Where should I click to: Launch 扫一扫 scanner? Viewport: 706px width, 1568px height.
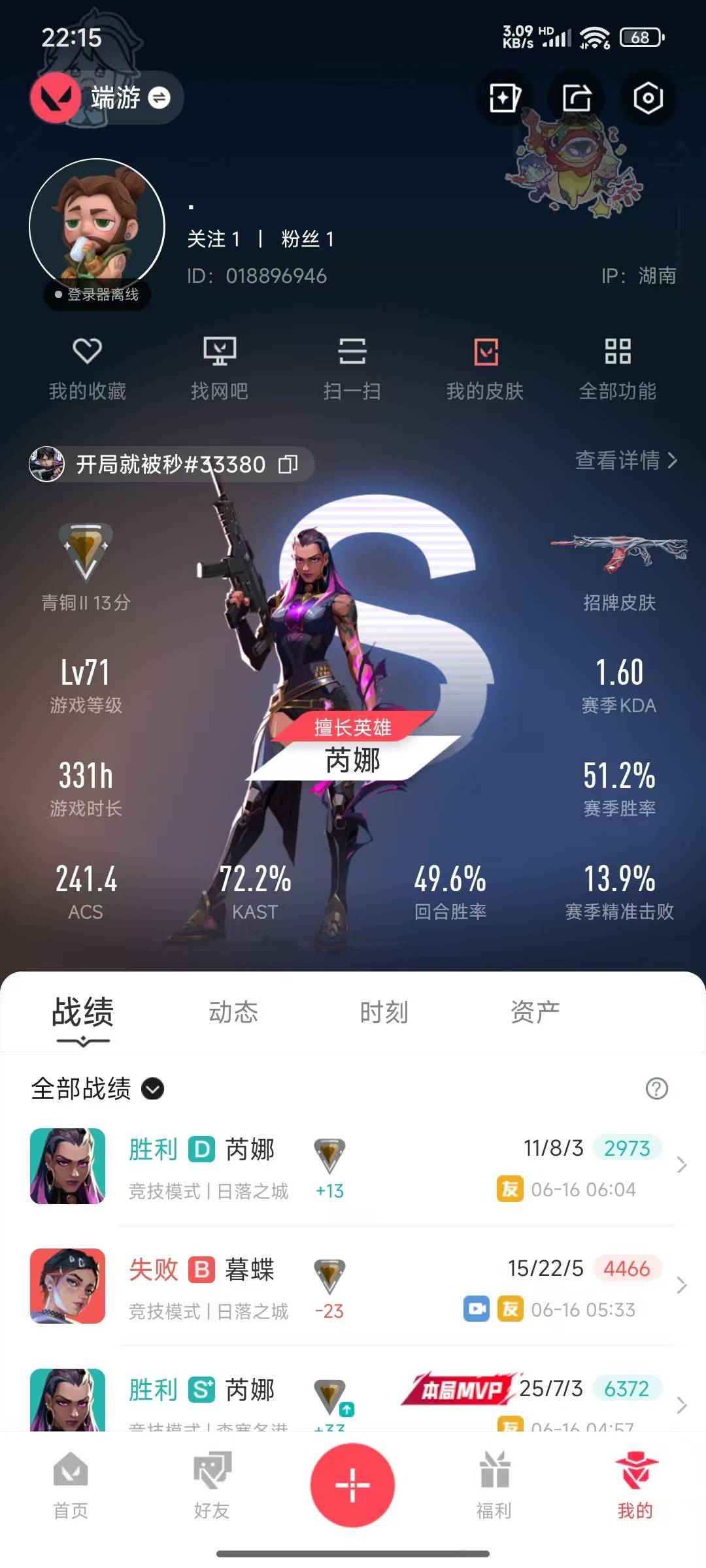[352, 368]
